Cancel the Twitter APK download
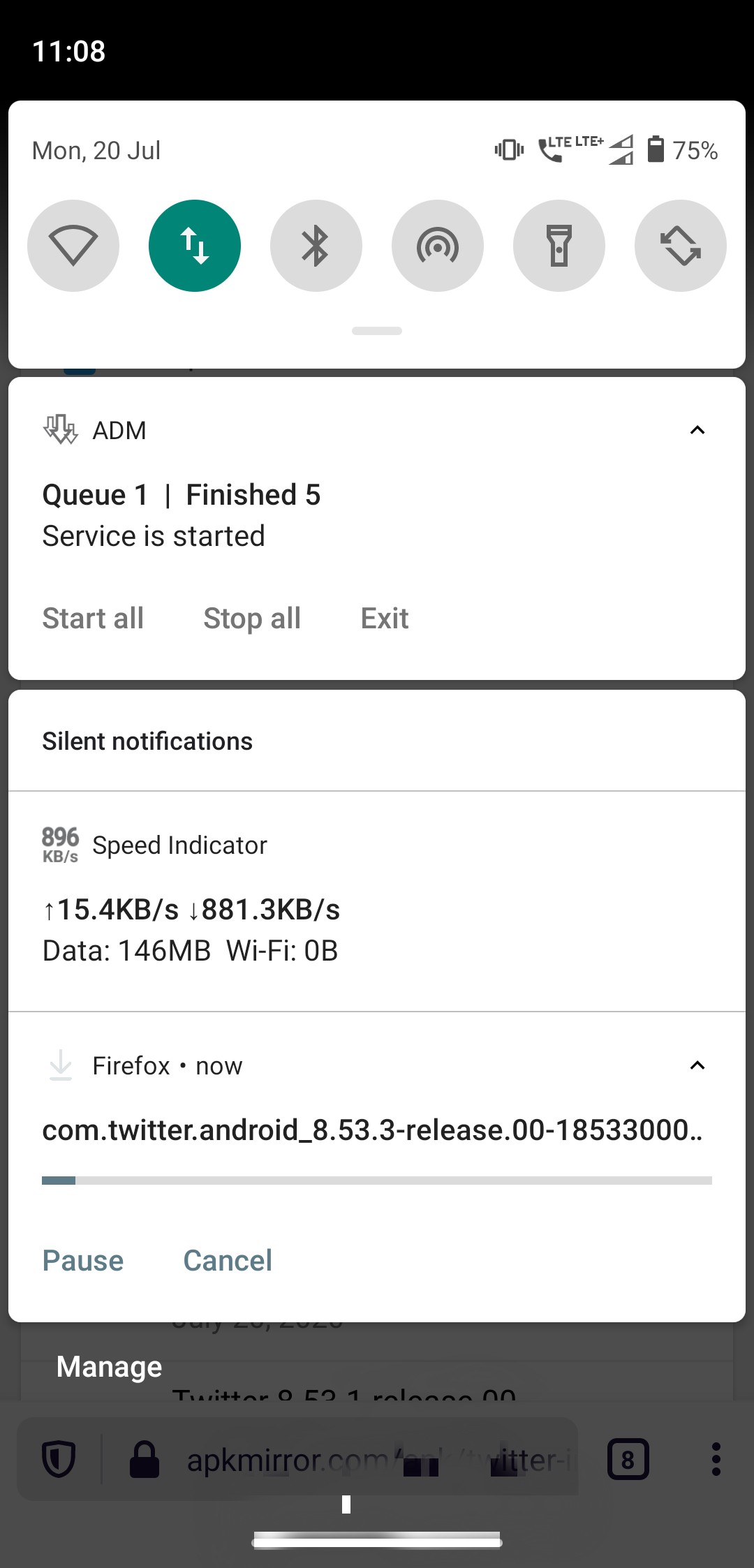754x1568 pixels. 228,1261
